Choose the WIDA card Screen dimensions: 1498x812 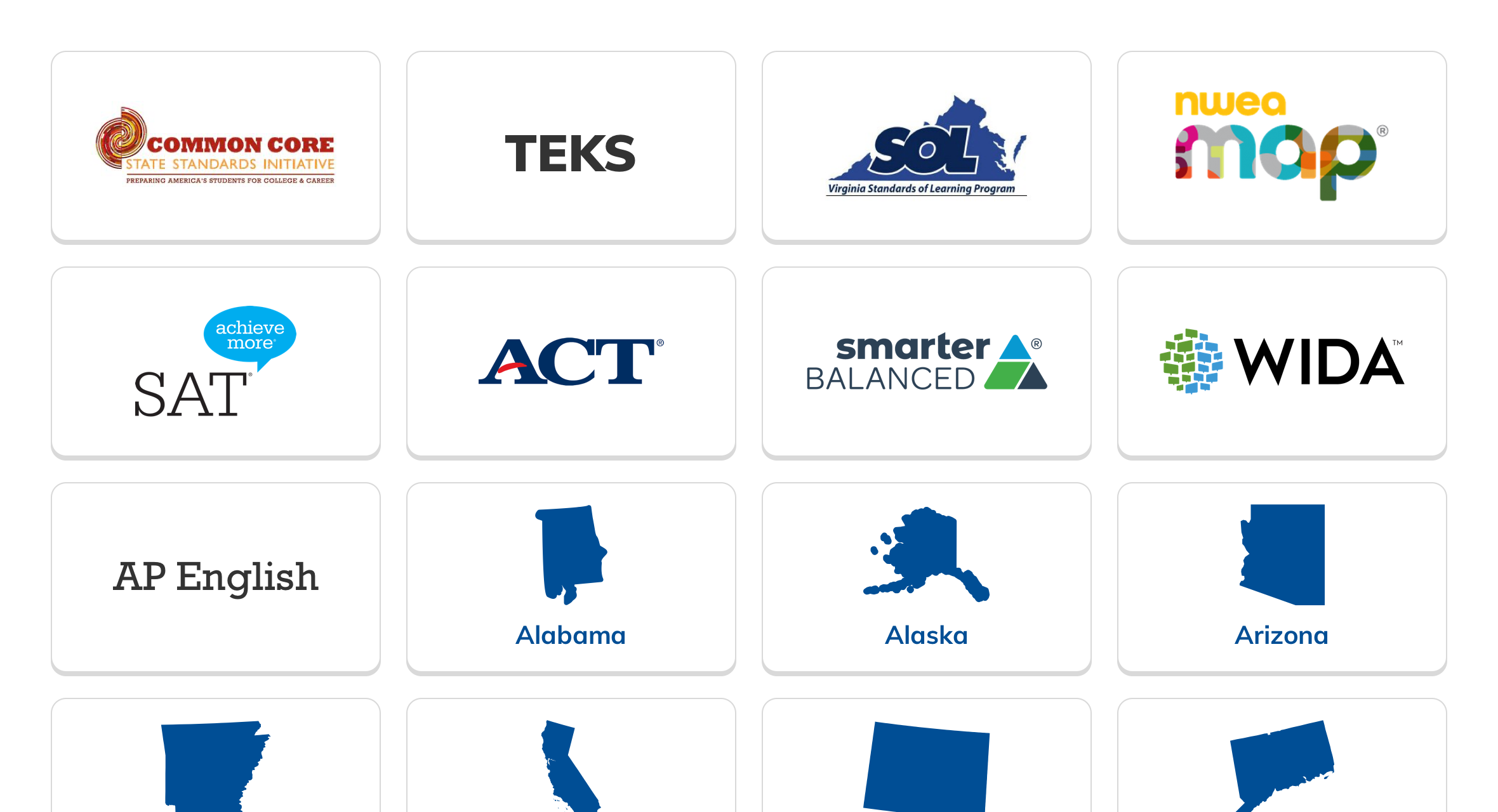(1282, 362)
